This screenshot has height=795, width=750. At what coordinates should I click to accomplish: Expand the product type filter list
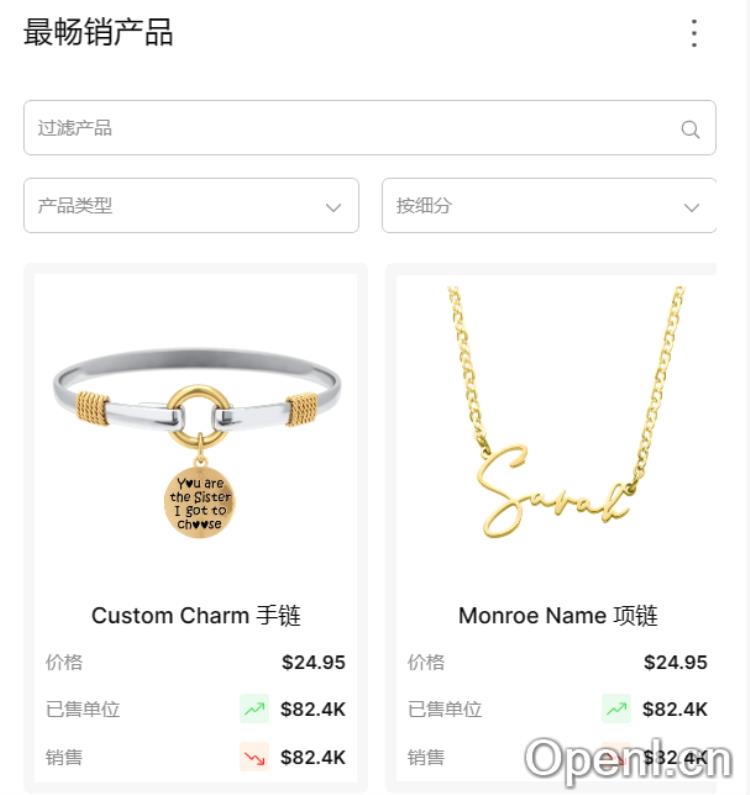pos(190,207)
